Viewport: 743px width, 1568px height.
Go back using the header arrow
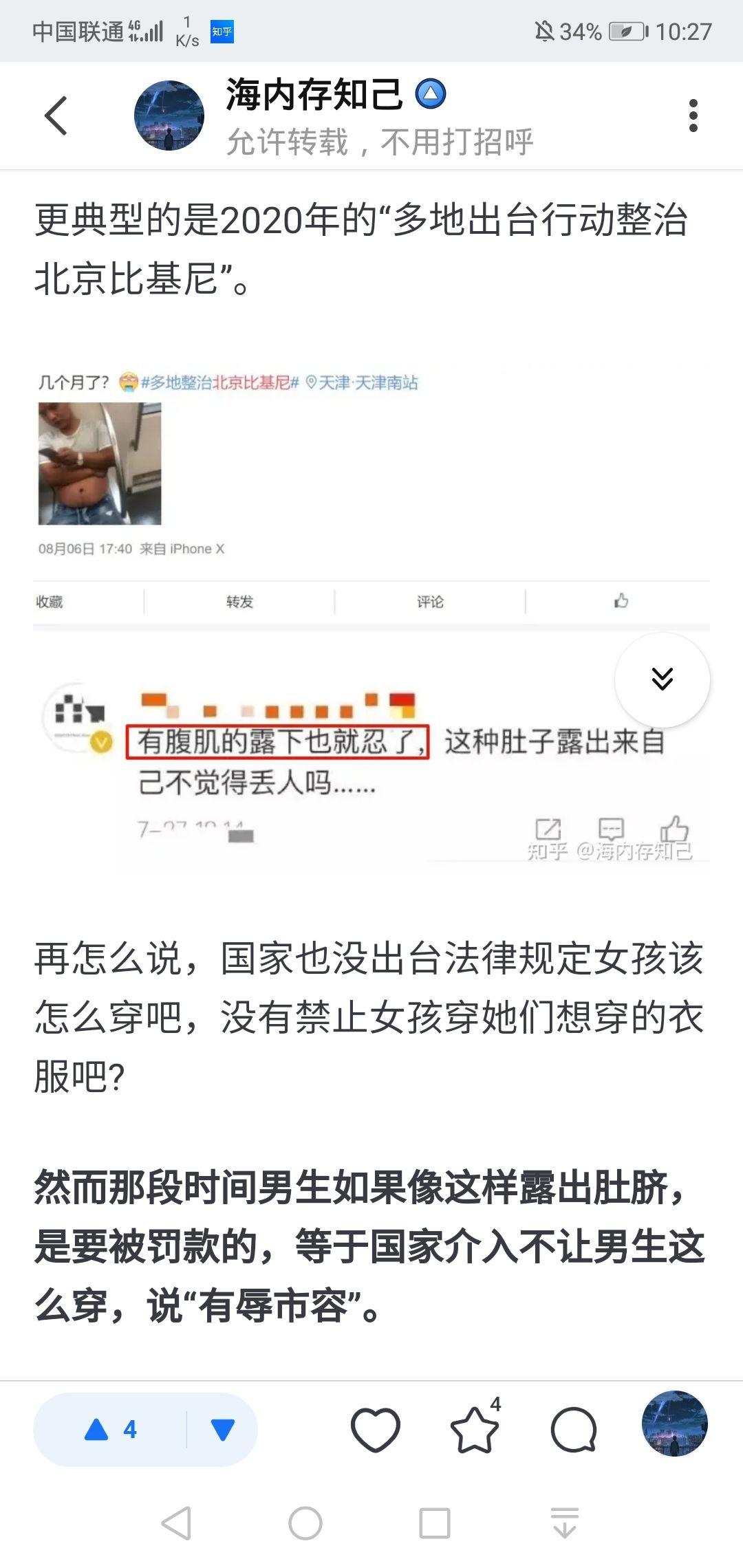(x=56, y=116)
